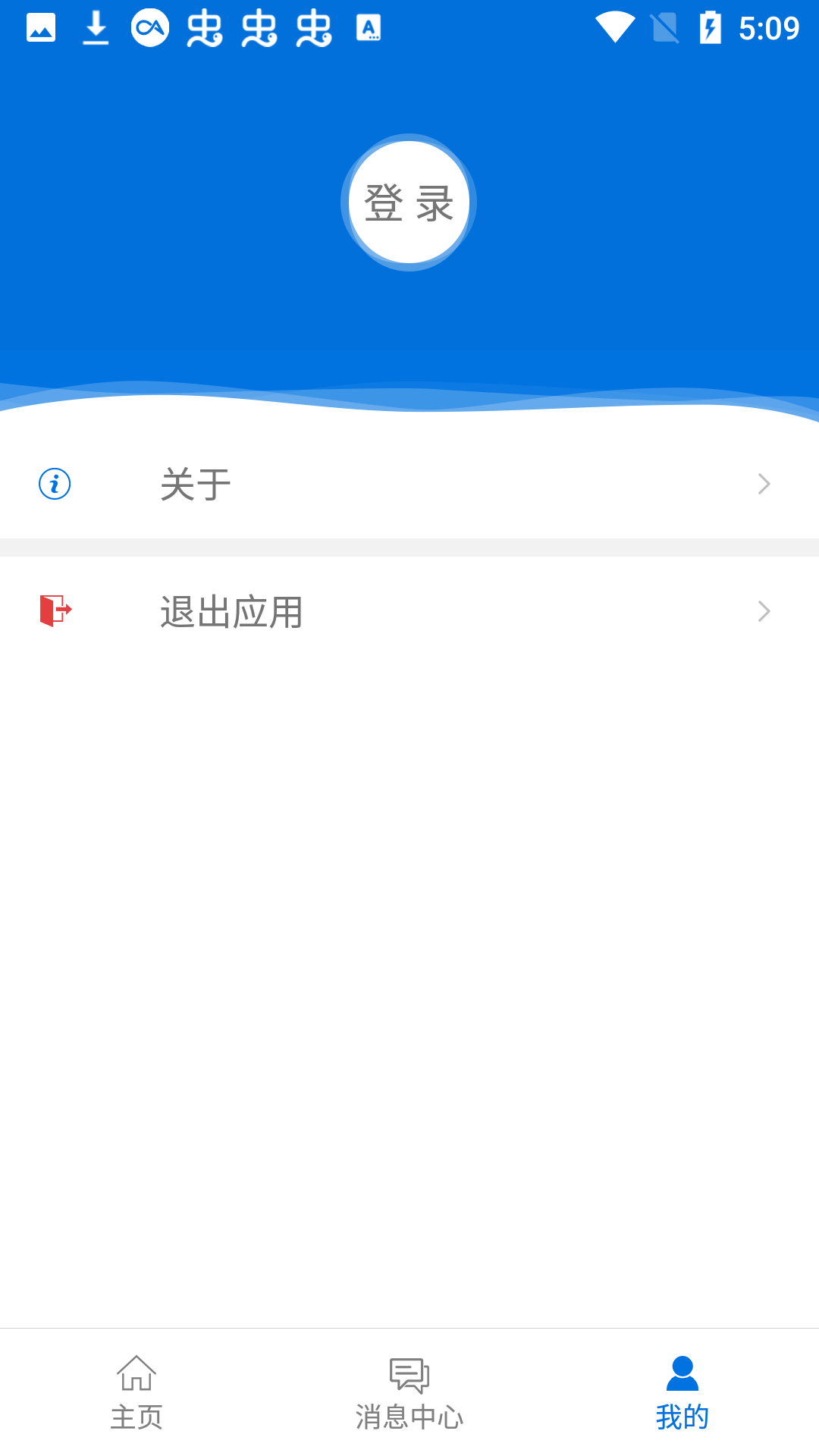The image size is (819, 1456).
Task: Go to the 消息中心 message center tab
Action: tap(409, 1392)
